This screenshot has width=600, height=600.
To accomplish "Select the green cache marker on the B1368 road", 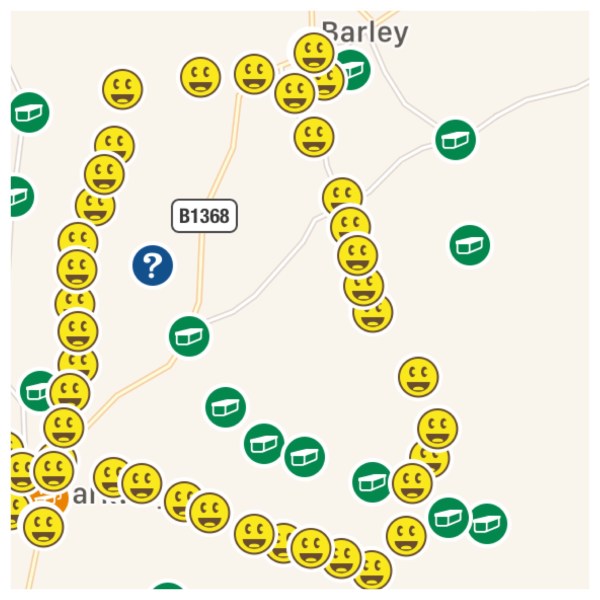I will pos(188,336).
